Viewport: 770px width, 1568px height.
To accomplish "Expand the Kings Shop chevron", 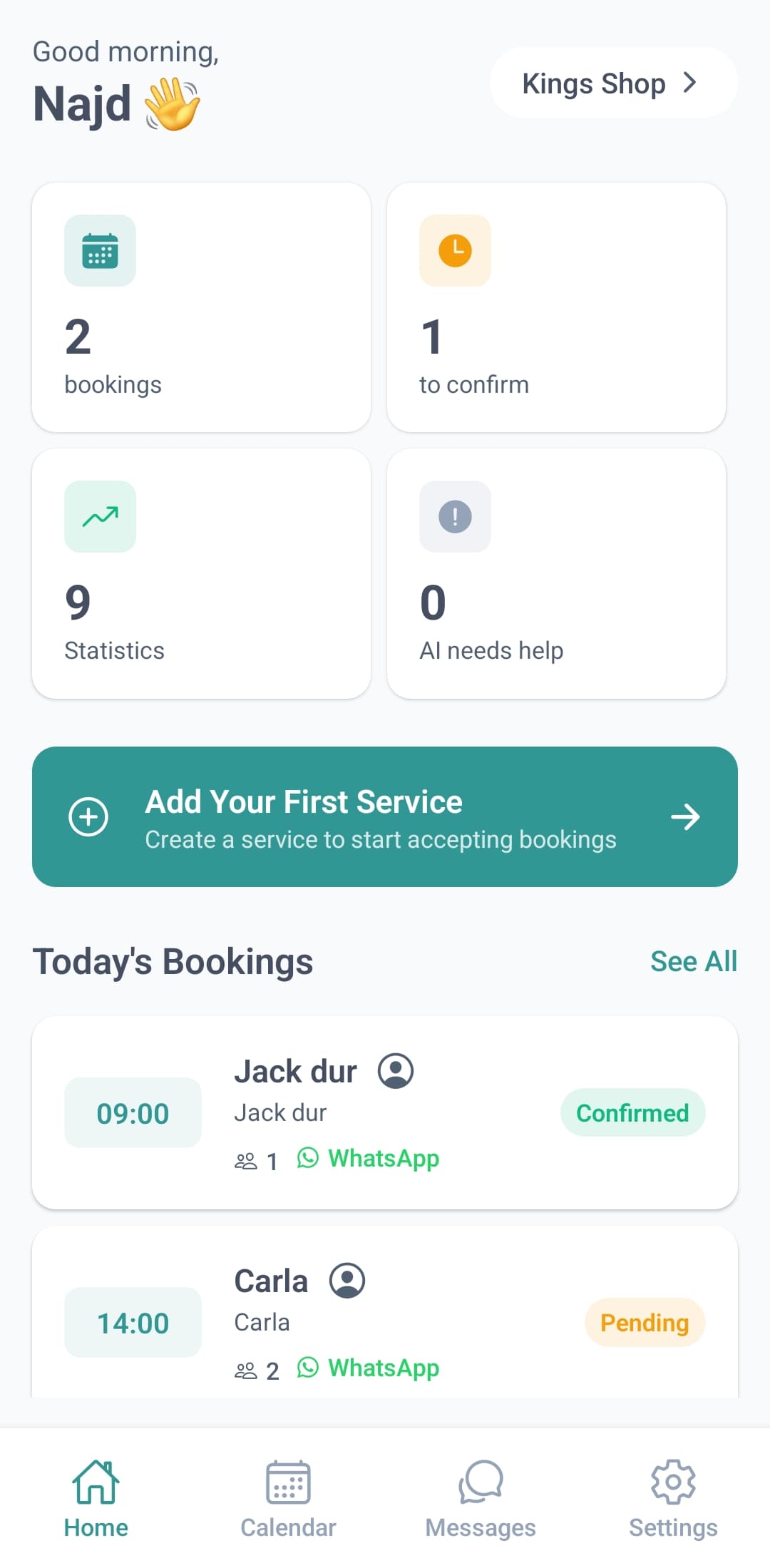I will pyautogui.click(x=689, y=83).
